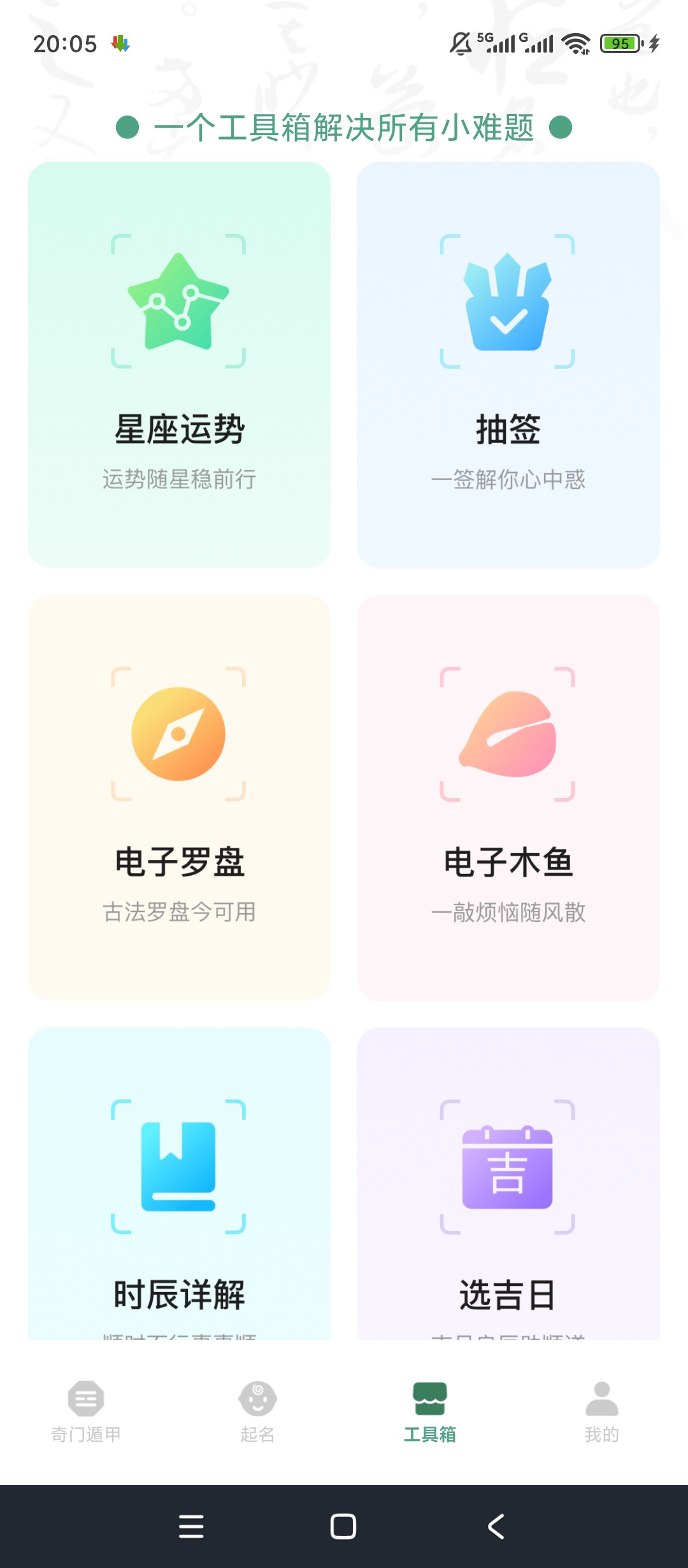Open the 星座运势 horoscope card

pyautogui.click(x=179, y=365)
